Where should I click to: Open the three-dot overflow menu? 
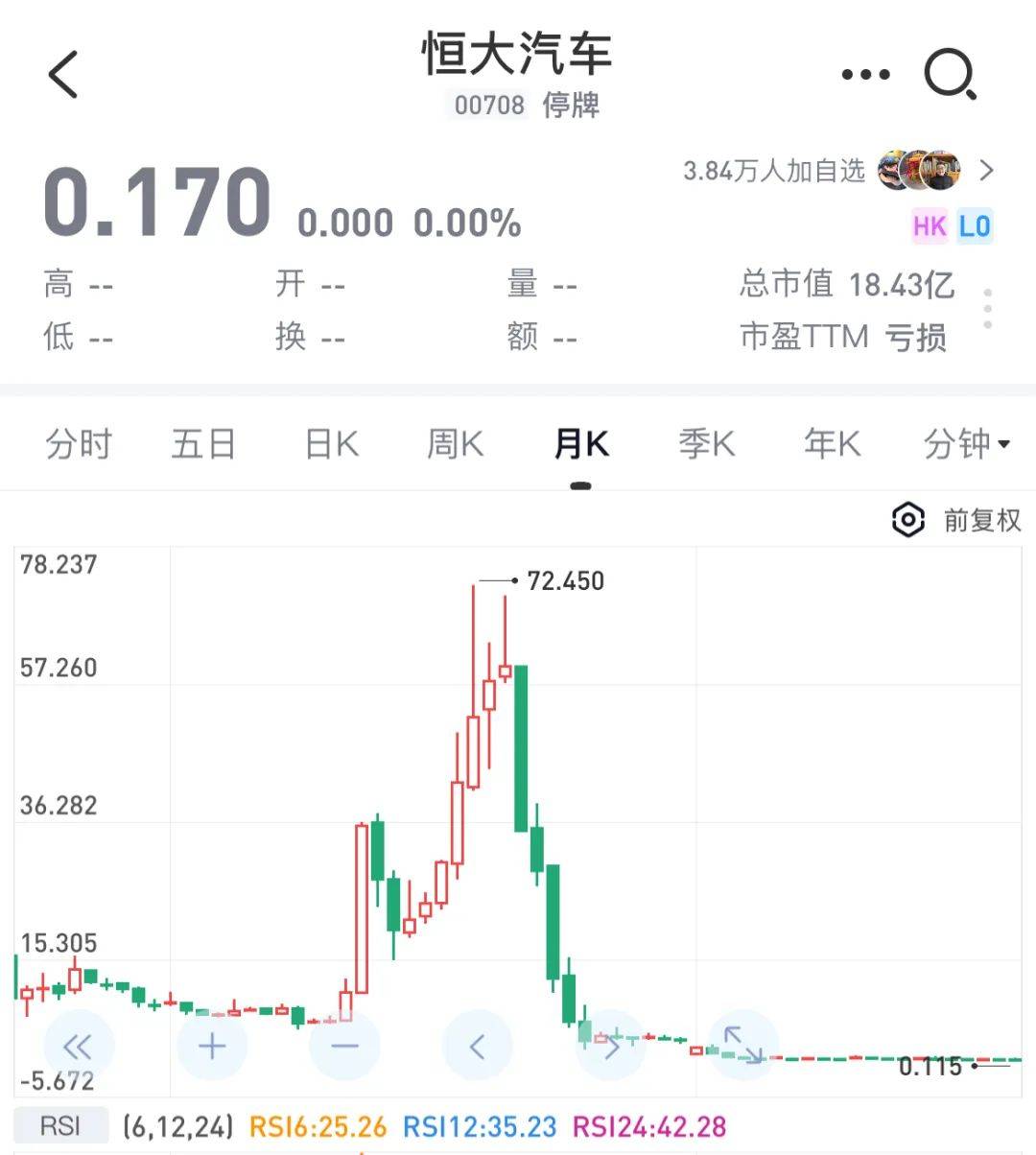865,75
